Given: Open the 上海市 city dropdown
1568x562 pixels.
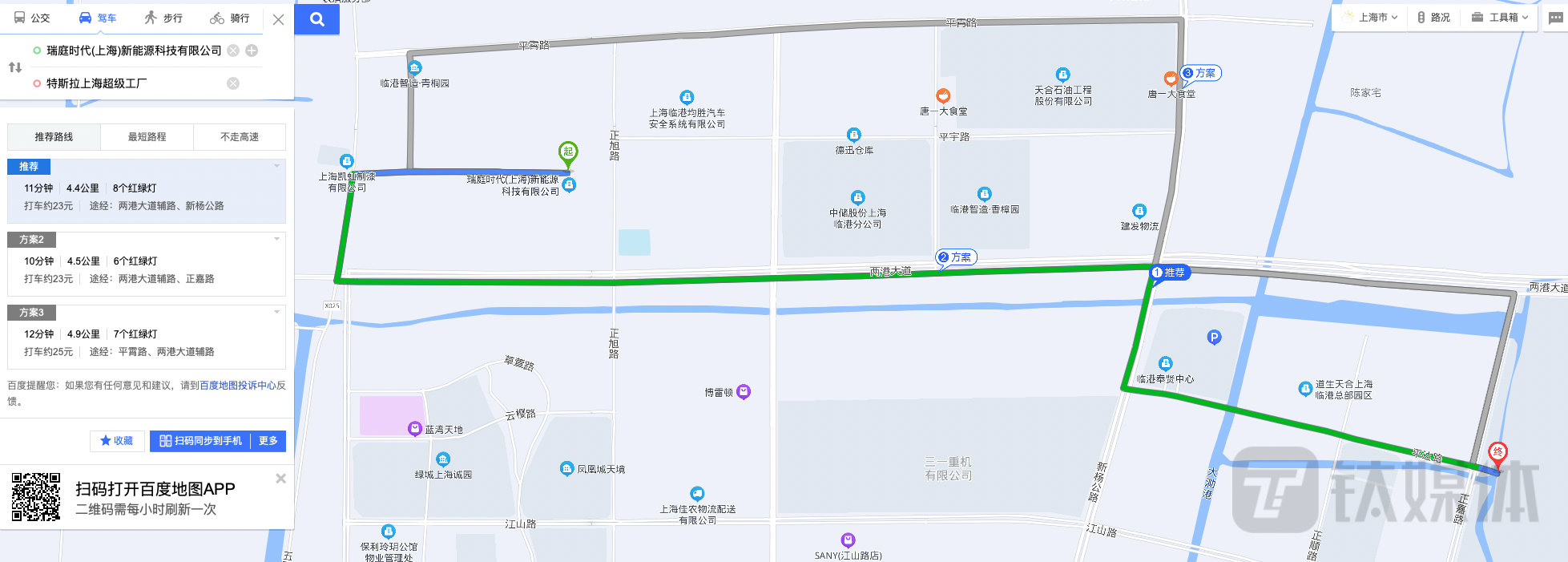Looking at the screenshot, I should coord(1372,17).
